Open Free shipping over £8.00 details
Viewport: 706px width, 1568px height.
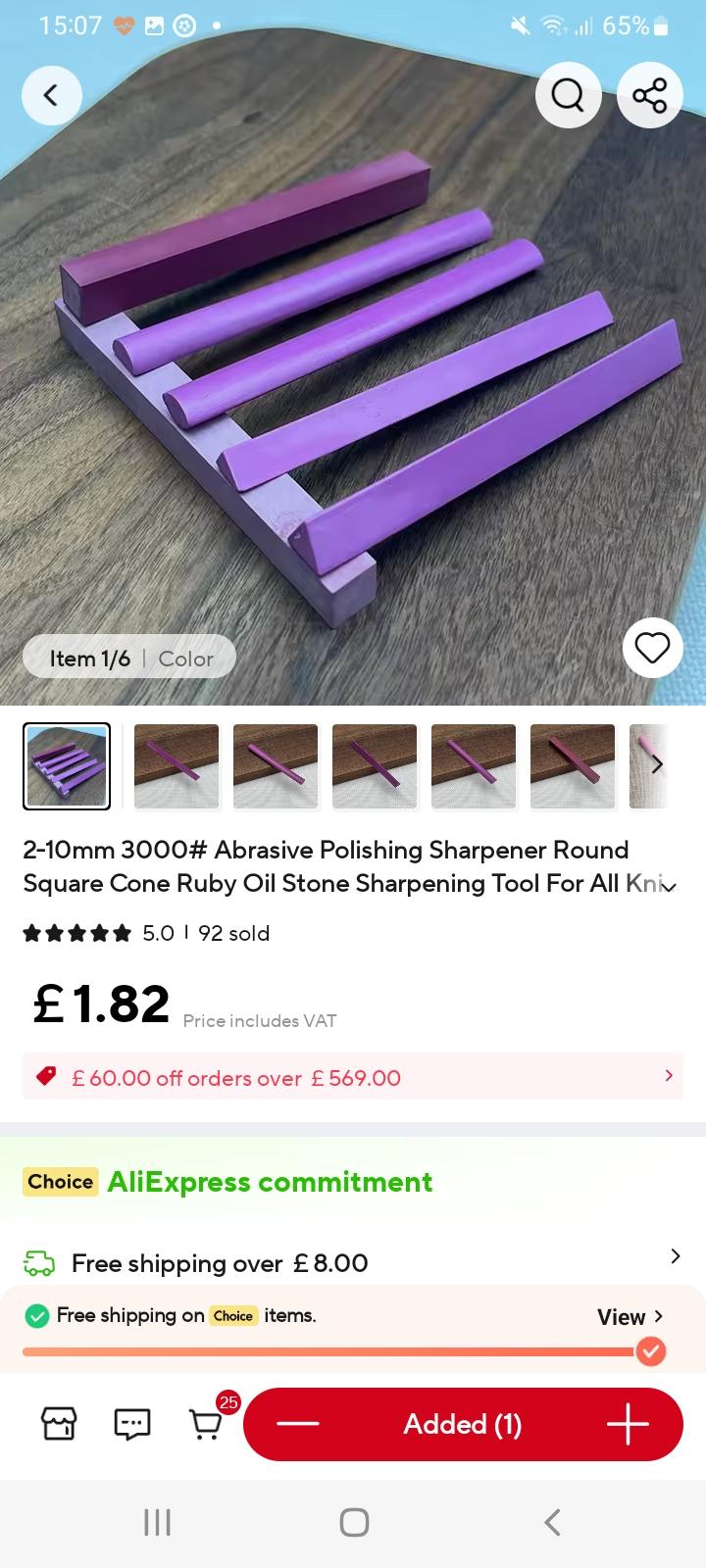coord(353,1262)
